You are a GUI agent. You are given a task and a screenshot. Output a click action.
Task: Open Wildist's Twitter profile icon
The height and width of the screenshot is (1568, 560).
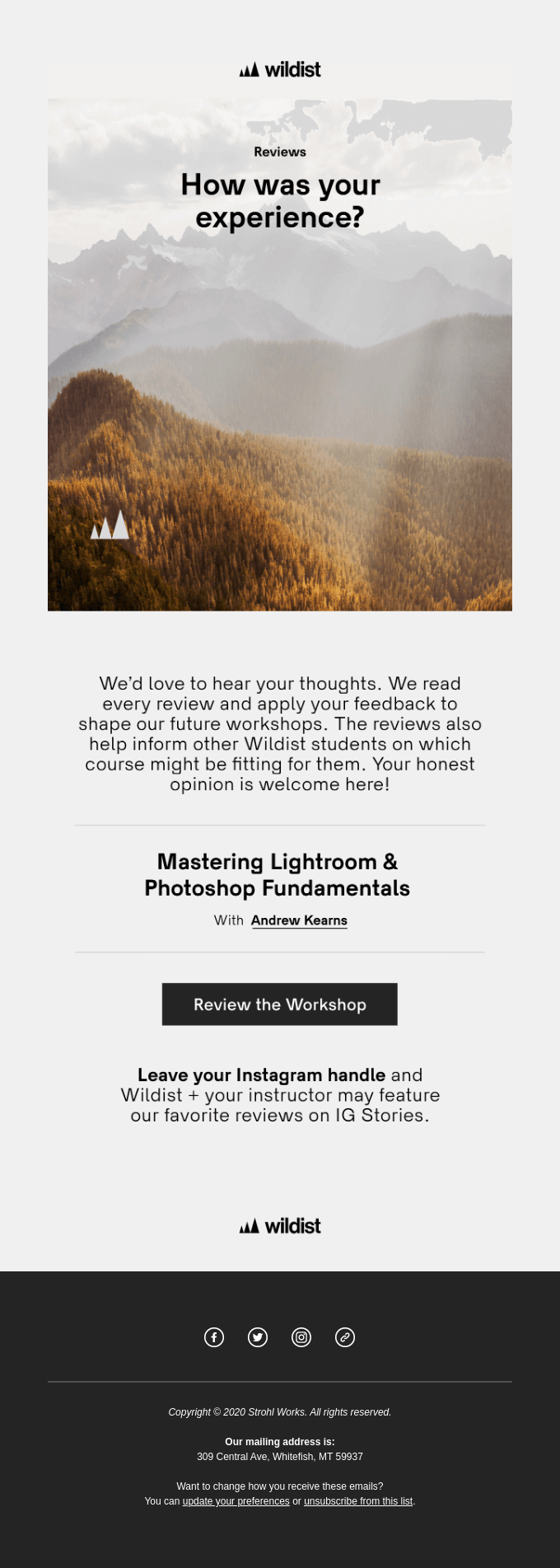coord(258,1337)
